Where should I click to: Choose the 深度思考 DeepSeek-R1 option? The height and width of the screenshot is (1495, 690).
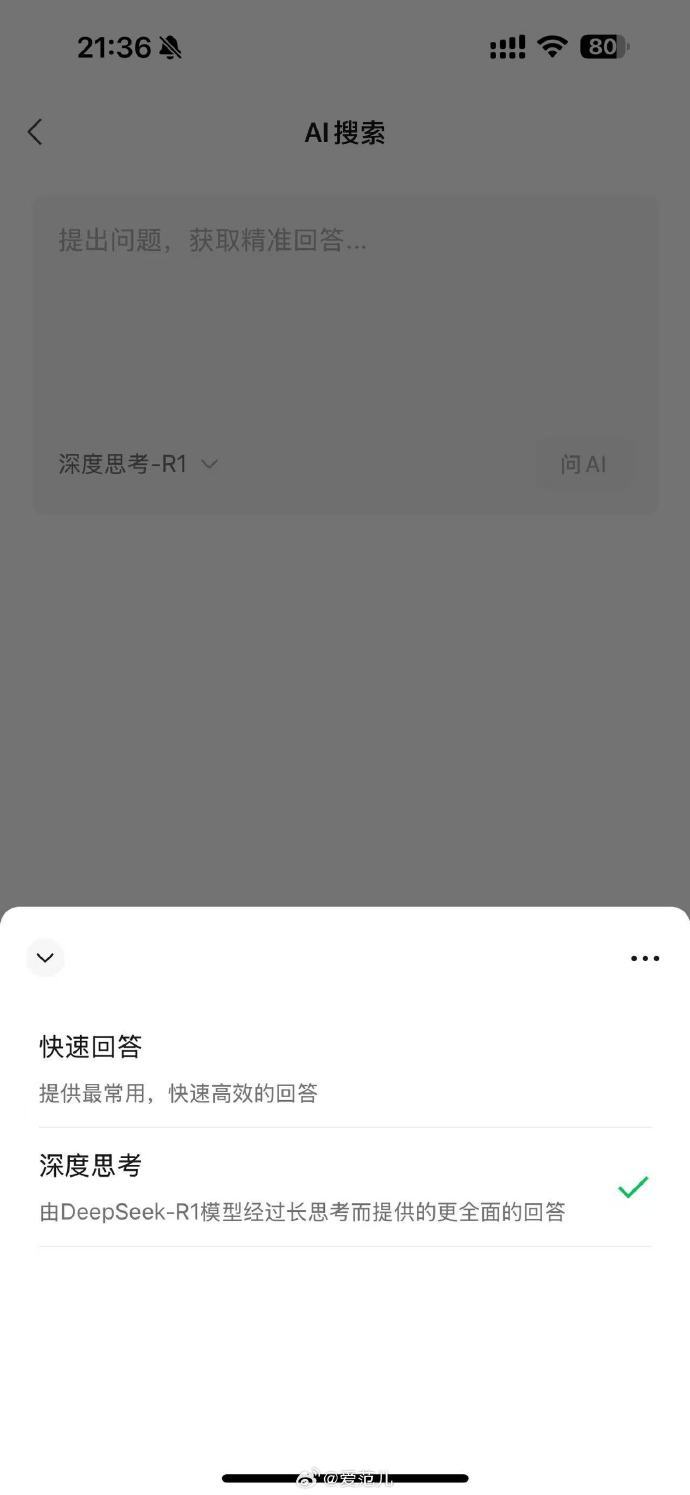(x=345, y=1188)
